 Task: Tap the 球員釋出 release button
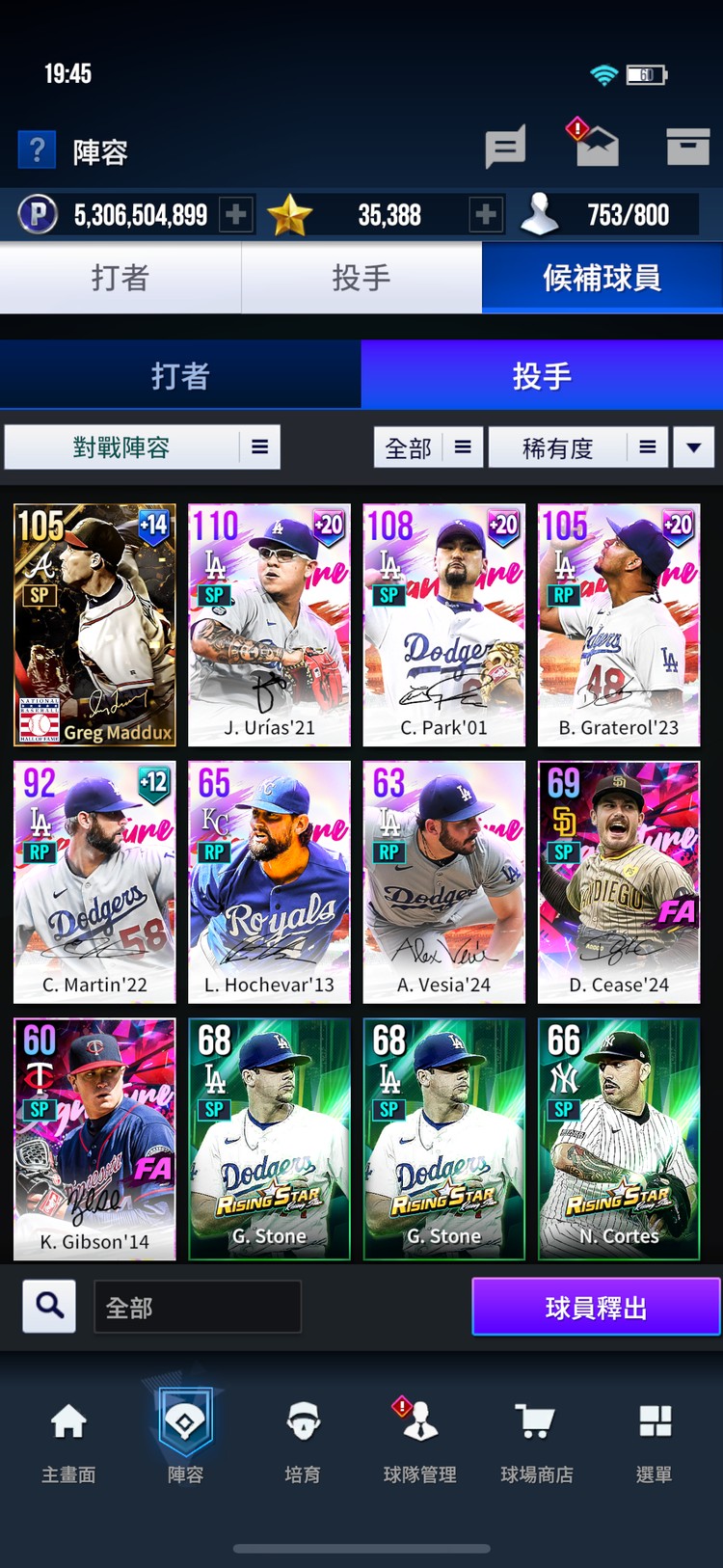click(595, 1307)
